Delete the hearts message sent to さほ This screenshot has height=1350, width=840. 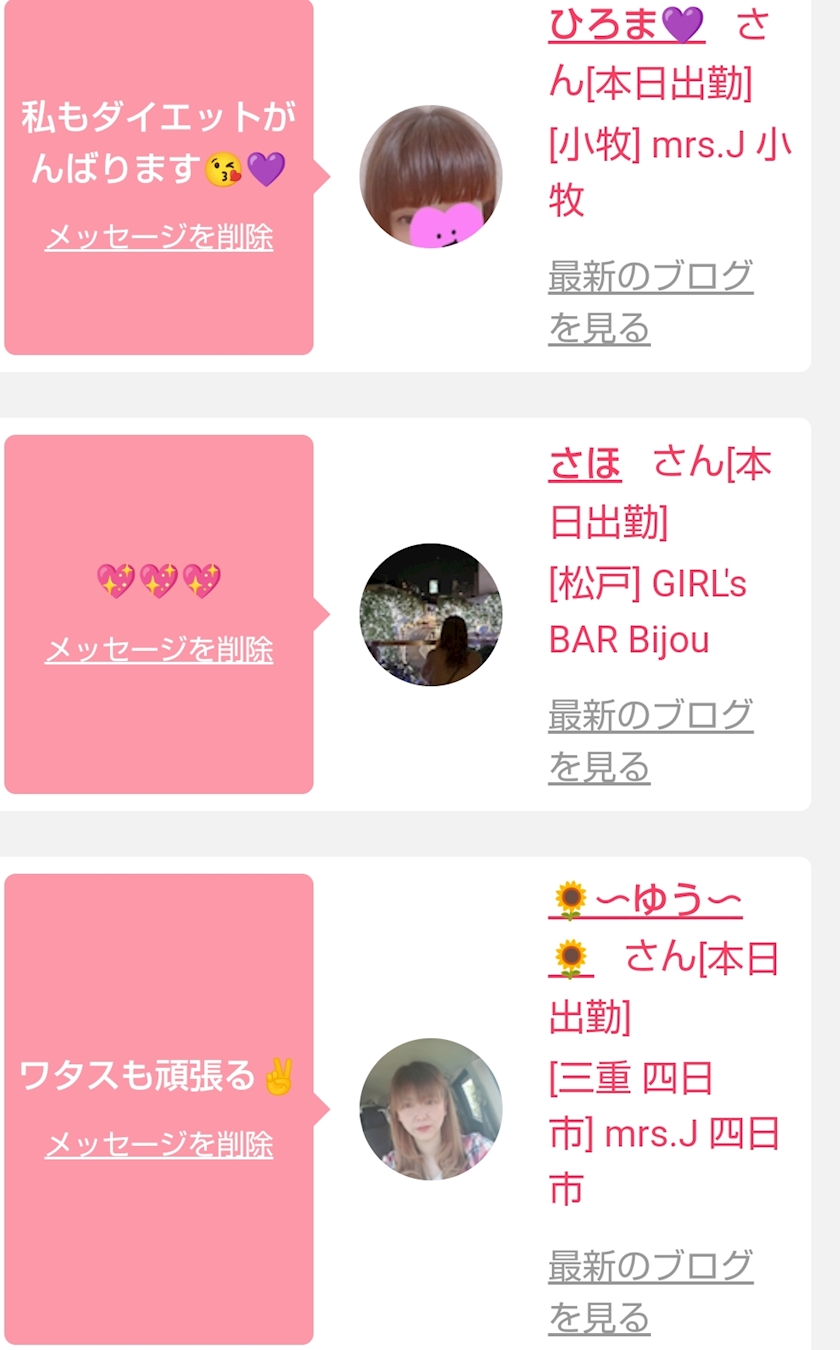point(159,650)
